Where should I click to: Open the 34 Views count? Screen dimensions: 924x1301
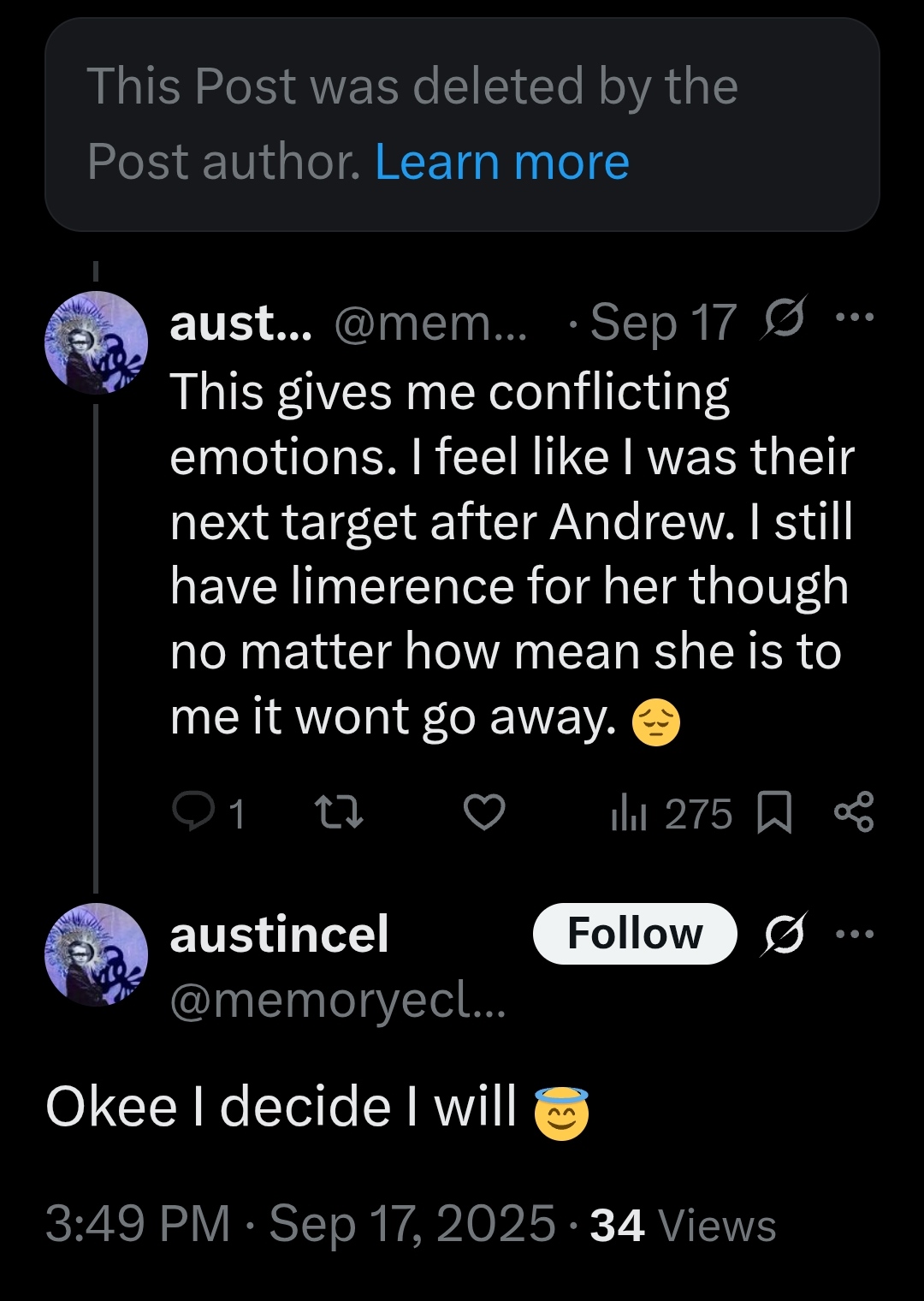tap(683, 1225)
